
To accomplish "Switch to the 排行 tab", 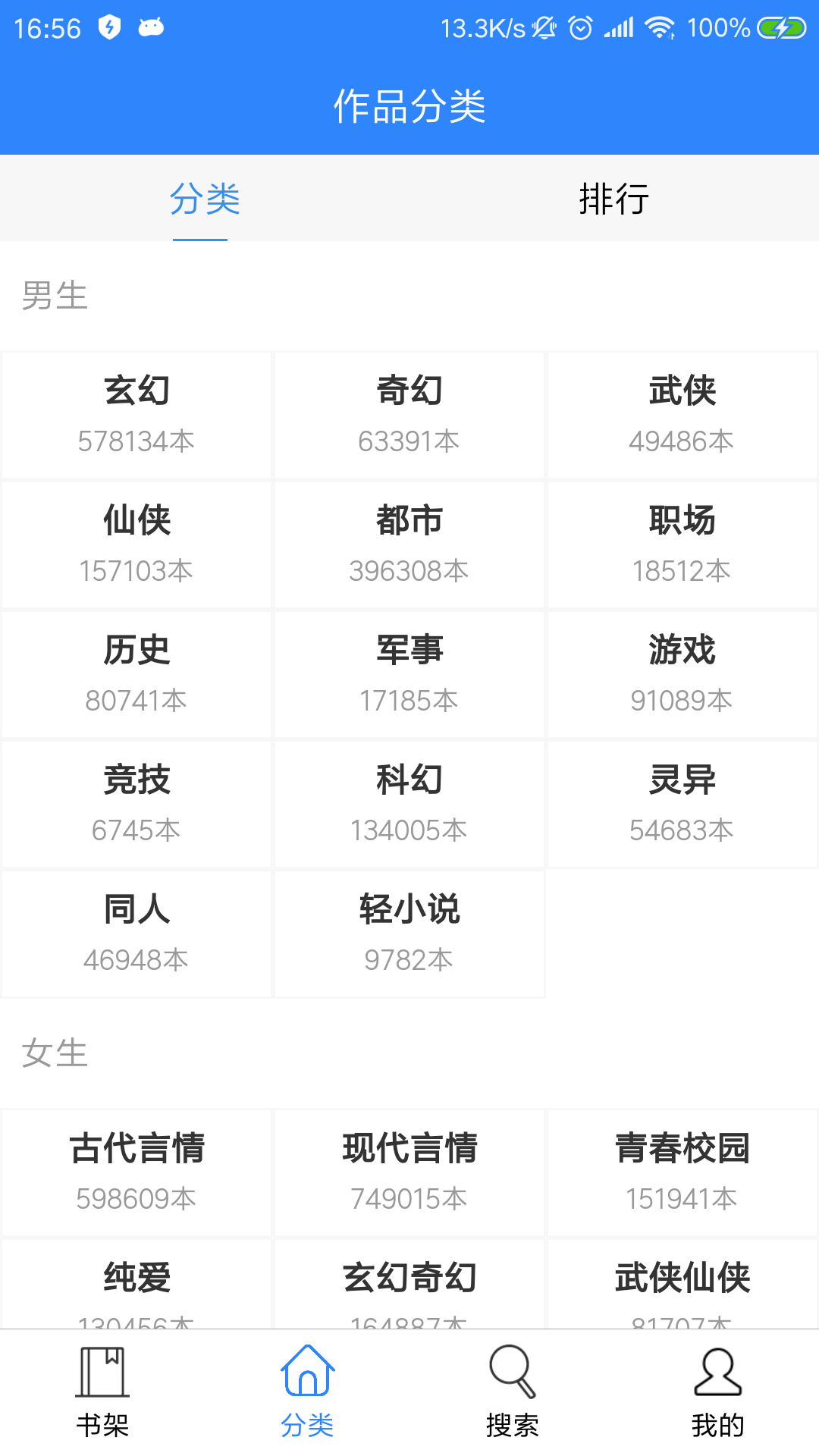I will [614, 199].
